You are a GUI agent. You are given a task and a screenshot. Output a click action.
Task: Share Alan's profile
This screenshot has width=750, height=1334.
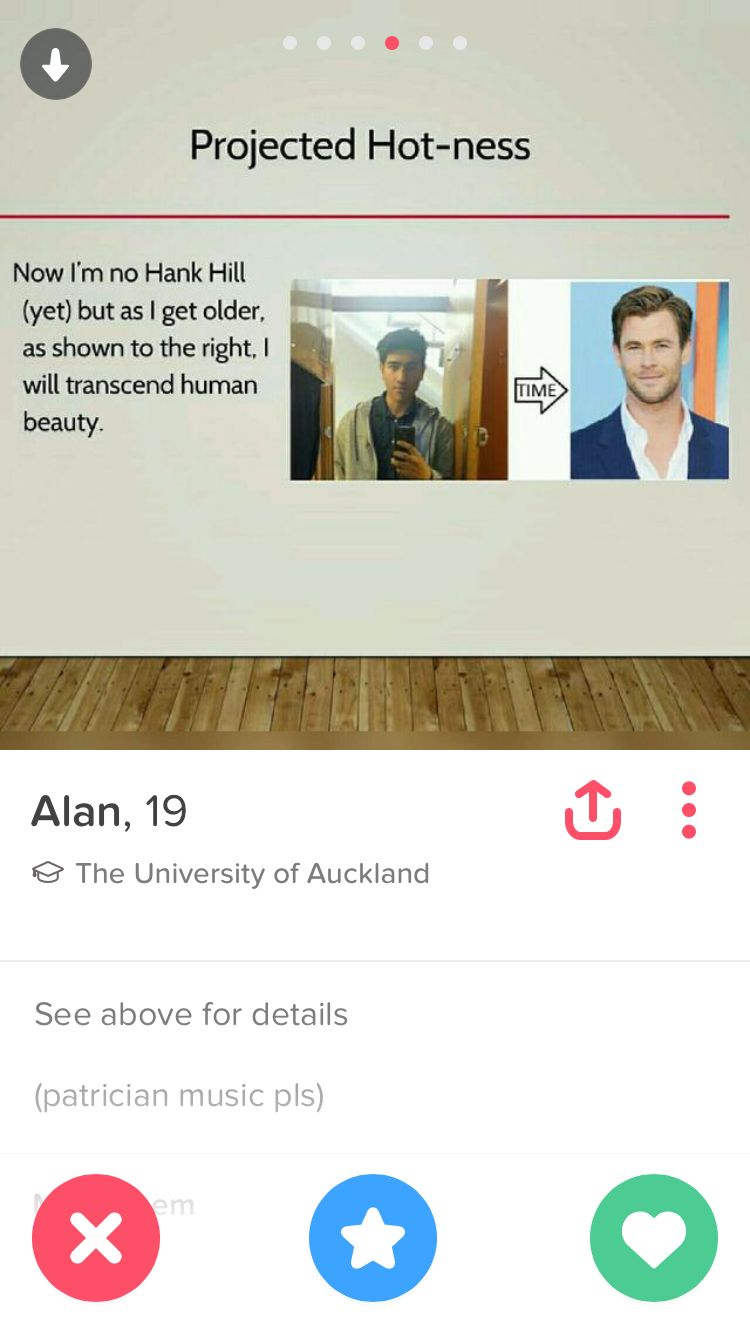(x=593, y=810)
